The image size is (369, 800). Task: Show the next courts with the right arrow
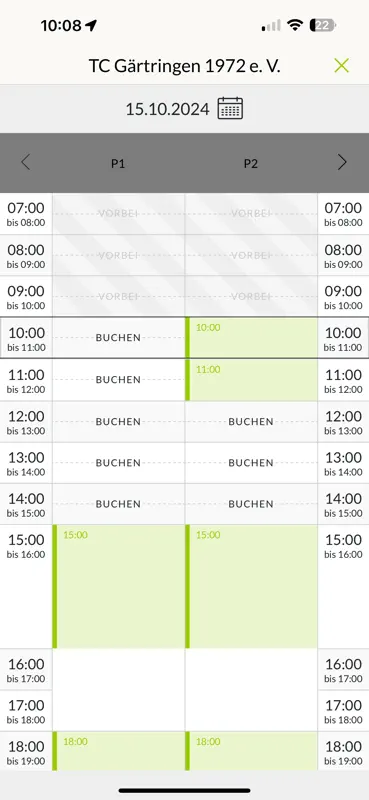(x=342, y=163)
